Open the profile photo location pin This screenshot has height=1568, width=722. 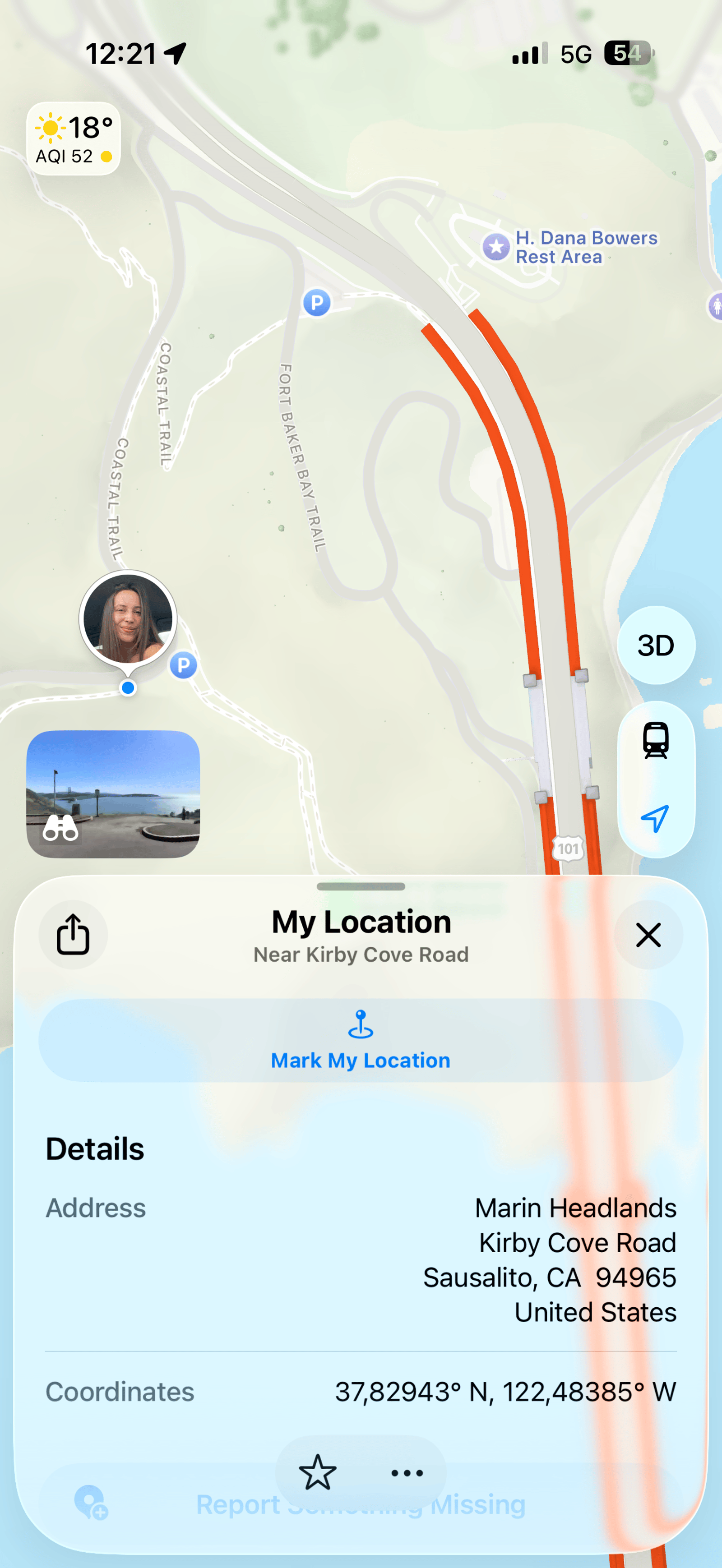(x=128, y=619)
